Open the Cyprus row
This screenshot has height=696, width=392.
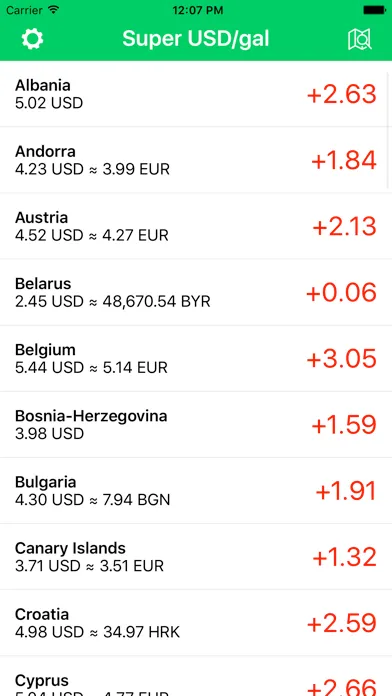[x=196, y=676]
